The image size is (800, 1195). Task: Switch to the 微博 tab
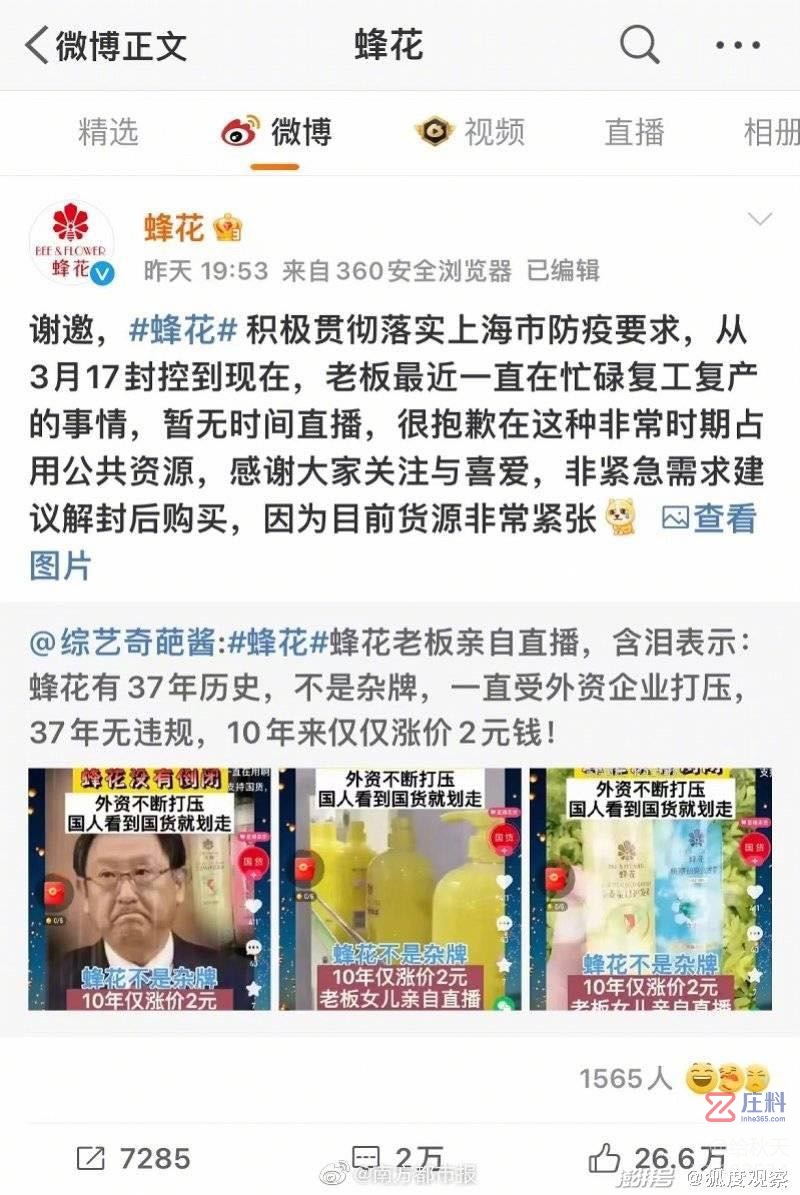tap(277, 132)
